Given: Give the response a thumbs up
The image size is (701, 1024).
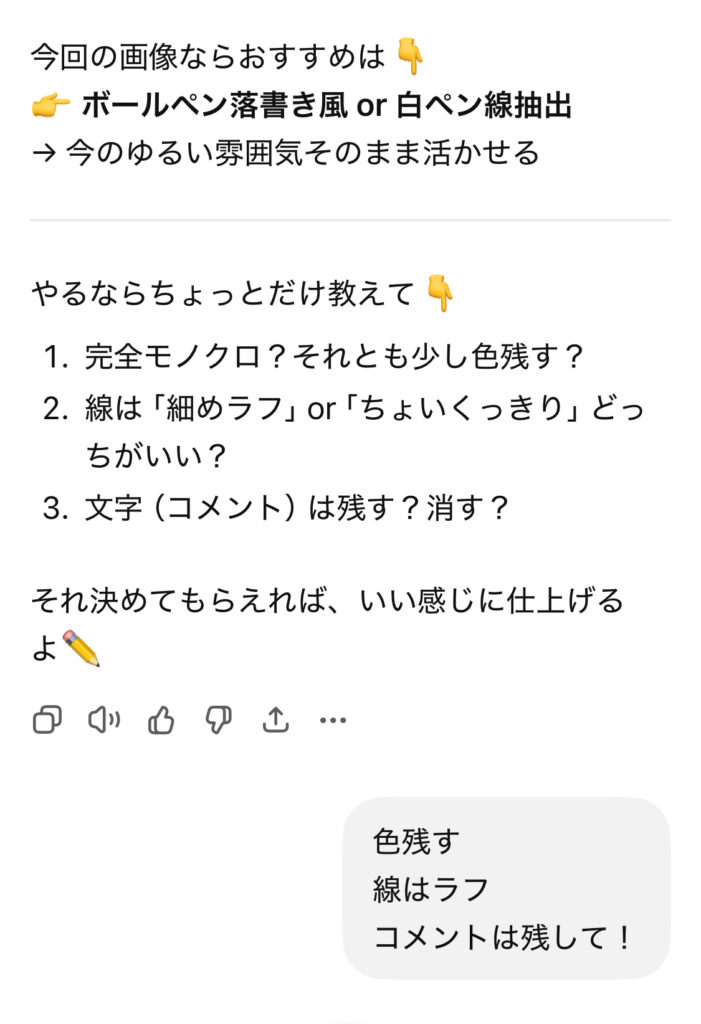Looking at the screenshot, I should pyautogui.click(x=161, y=720).
